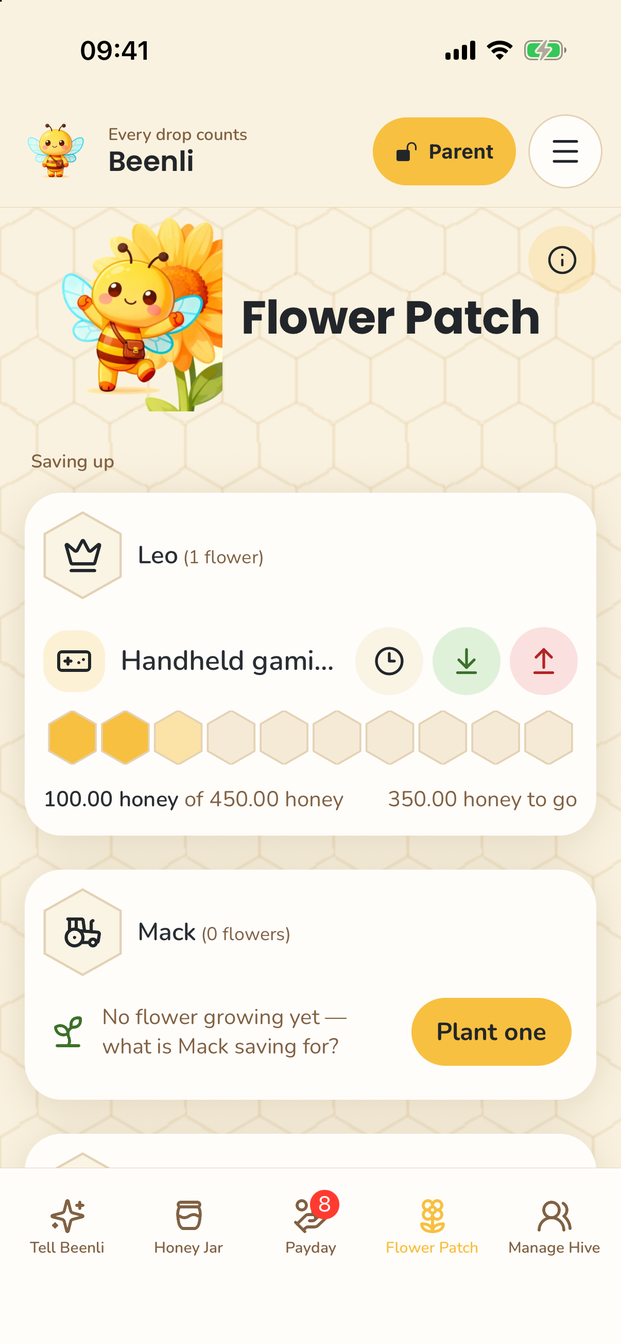The image size is (621, 1344).
Task: Open the Flower Patch info icon
Action: pos(562,260)
